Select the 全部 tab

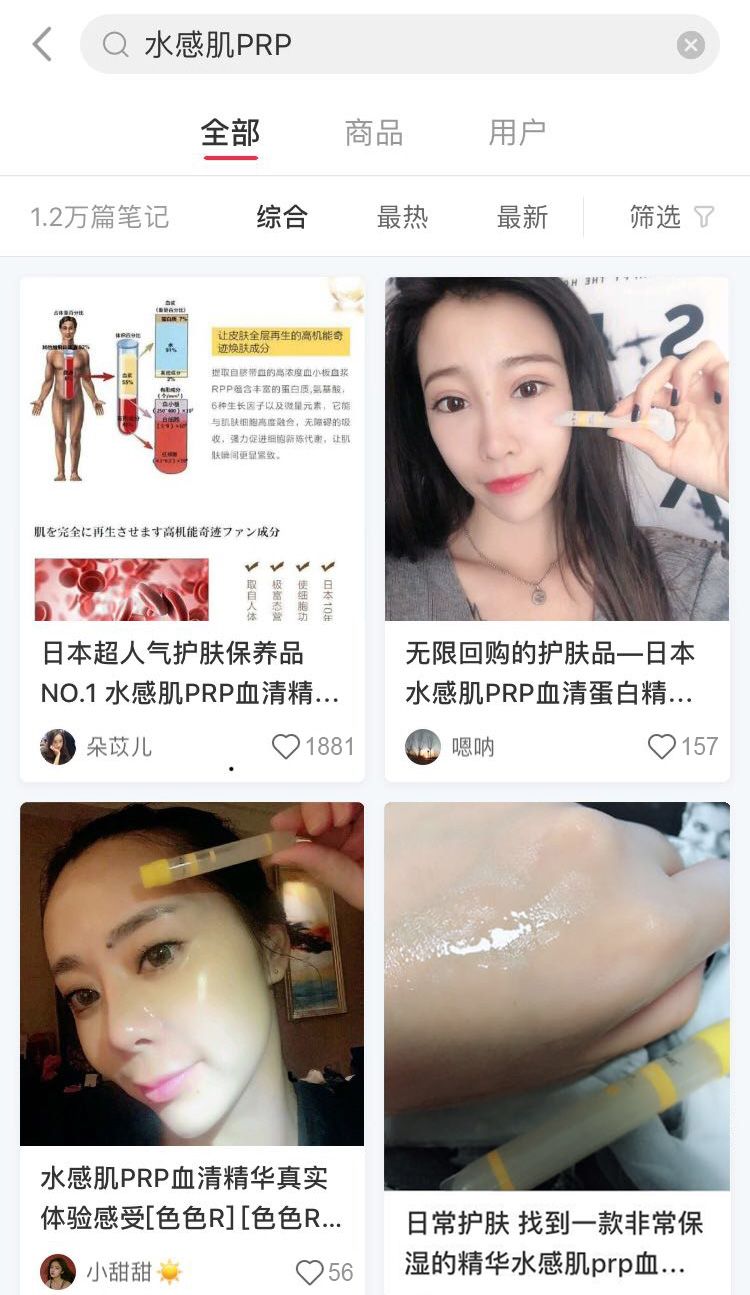click(x=230, y=133)
